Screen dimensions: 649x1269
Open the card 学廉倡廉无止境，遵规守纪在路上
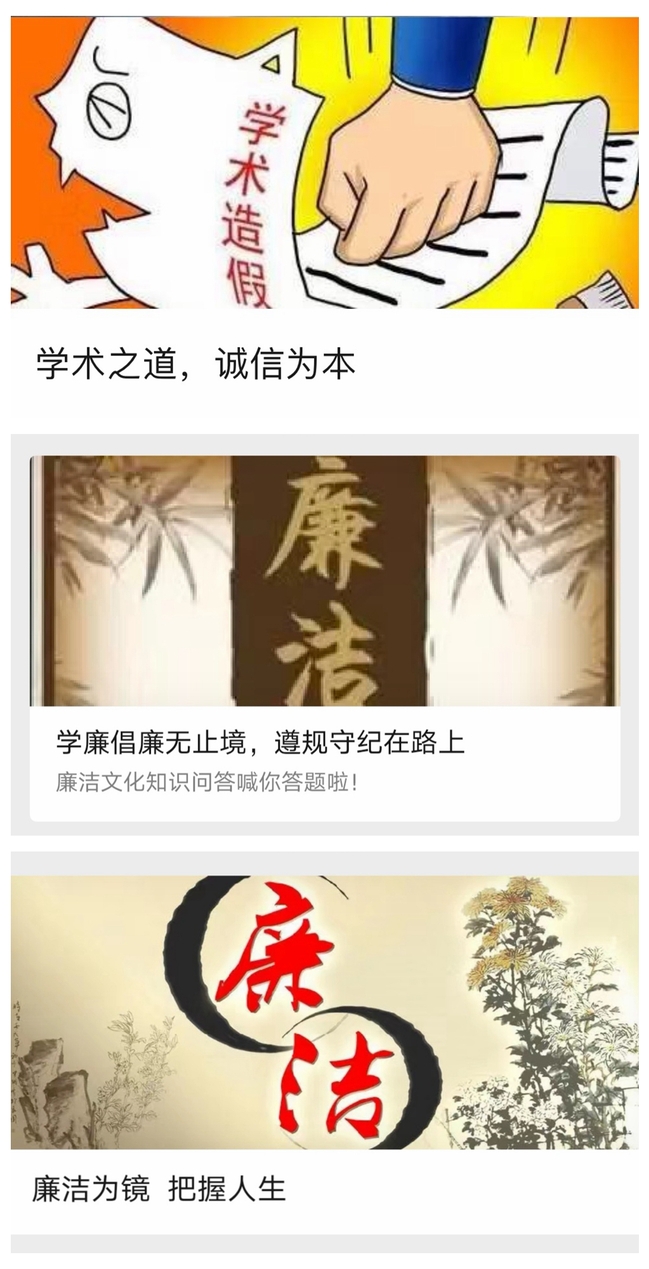click(261, 743)
